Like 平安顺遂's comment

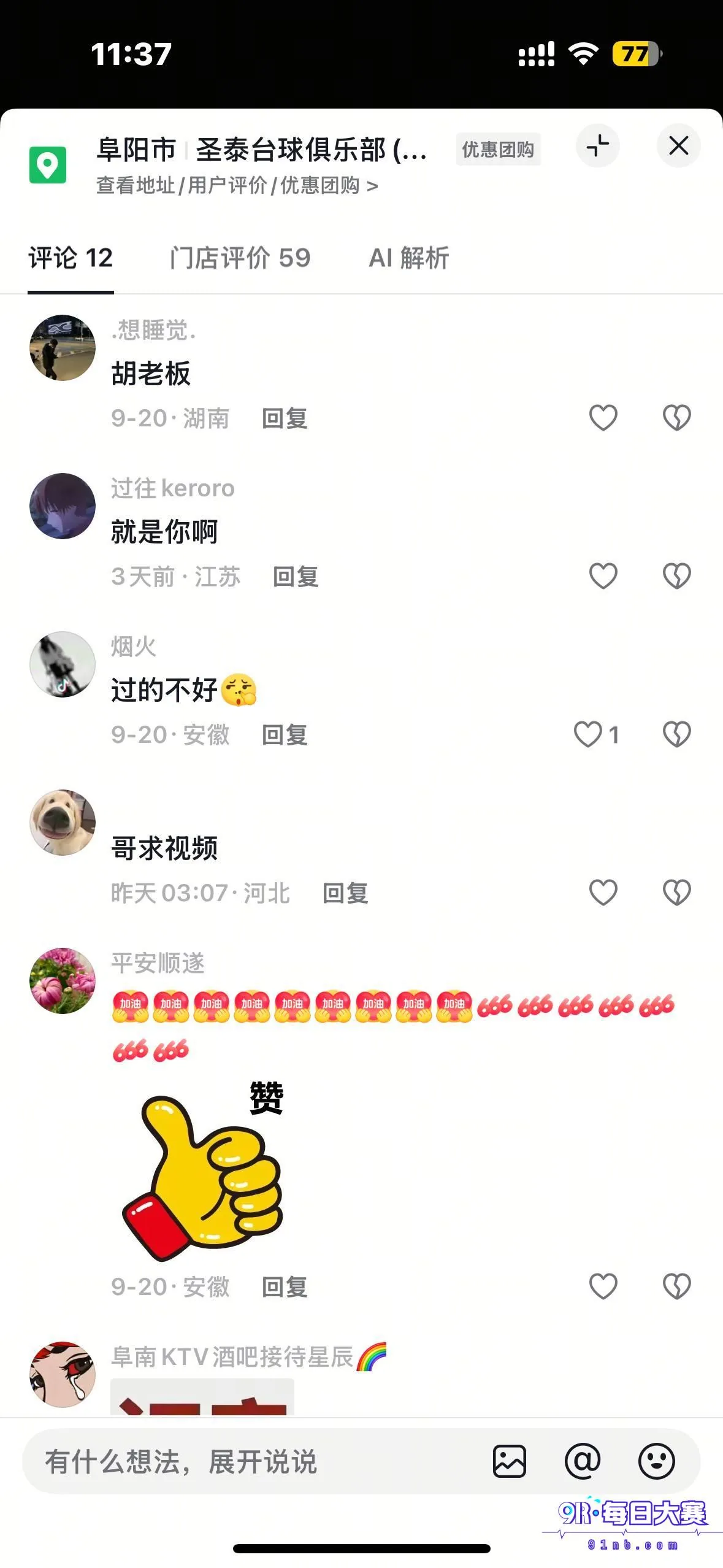[603, 1286]
